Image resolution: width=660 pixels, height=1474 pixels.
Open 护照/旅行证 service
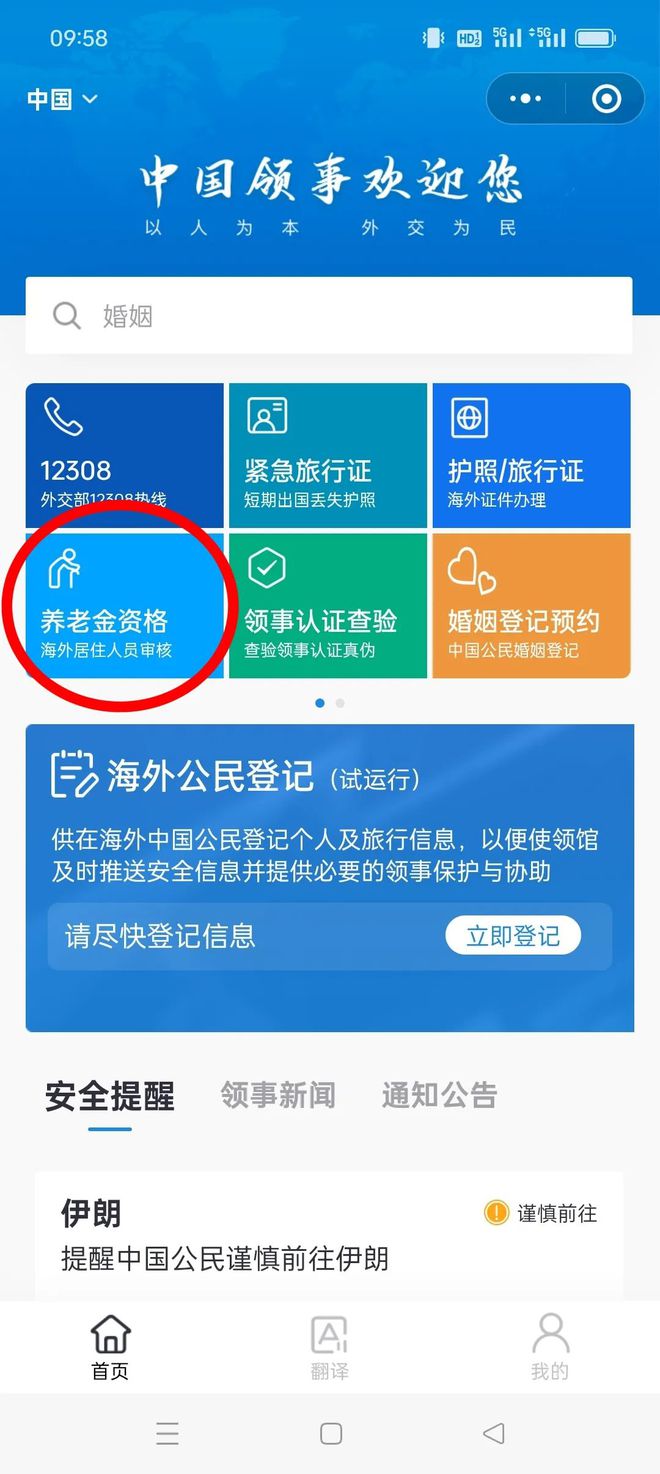[x=531, y=456]
